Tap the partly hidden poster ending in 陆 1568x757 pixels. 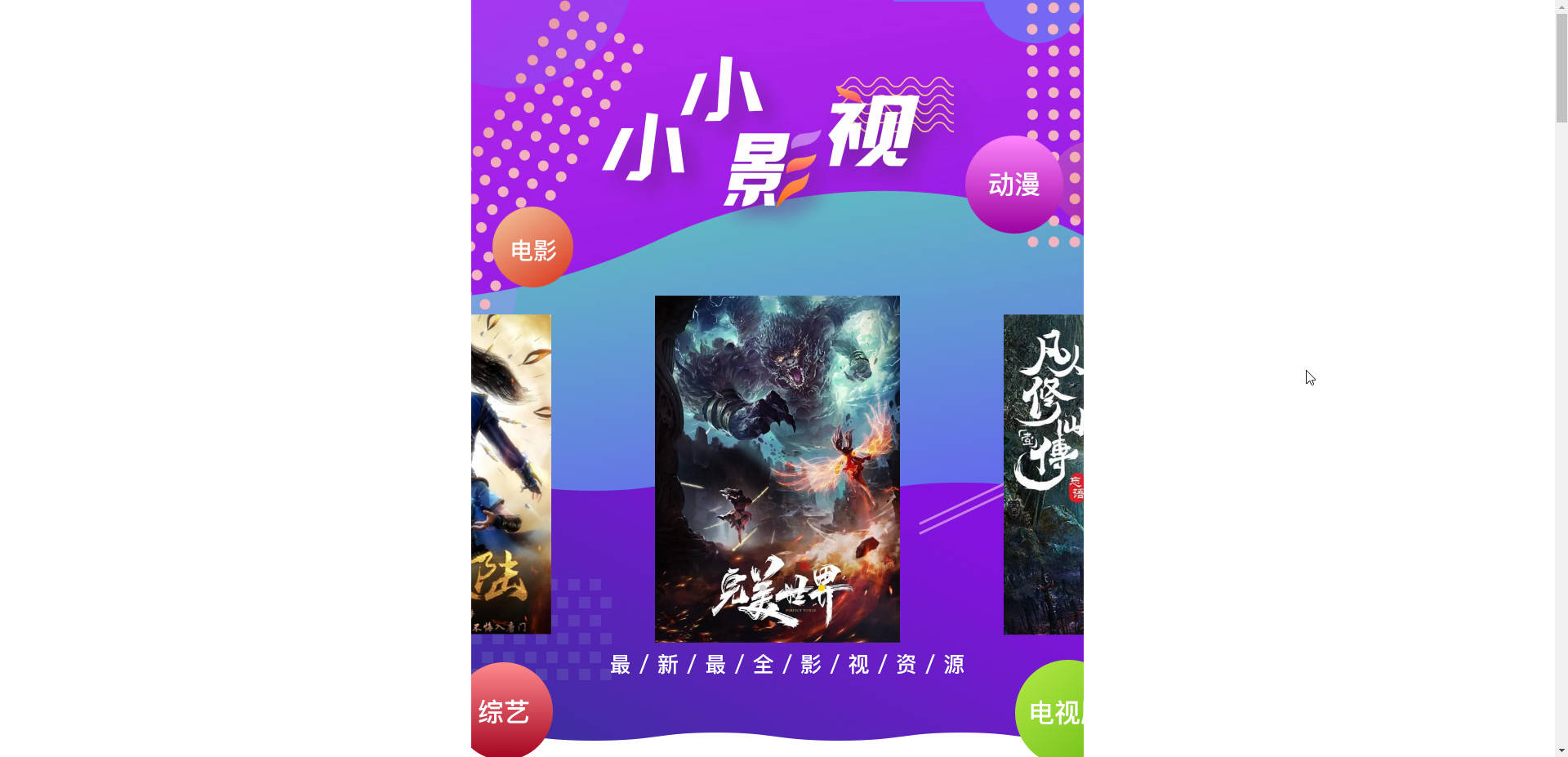pyautogui.click(x=511, y=474)
